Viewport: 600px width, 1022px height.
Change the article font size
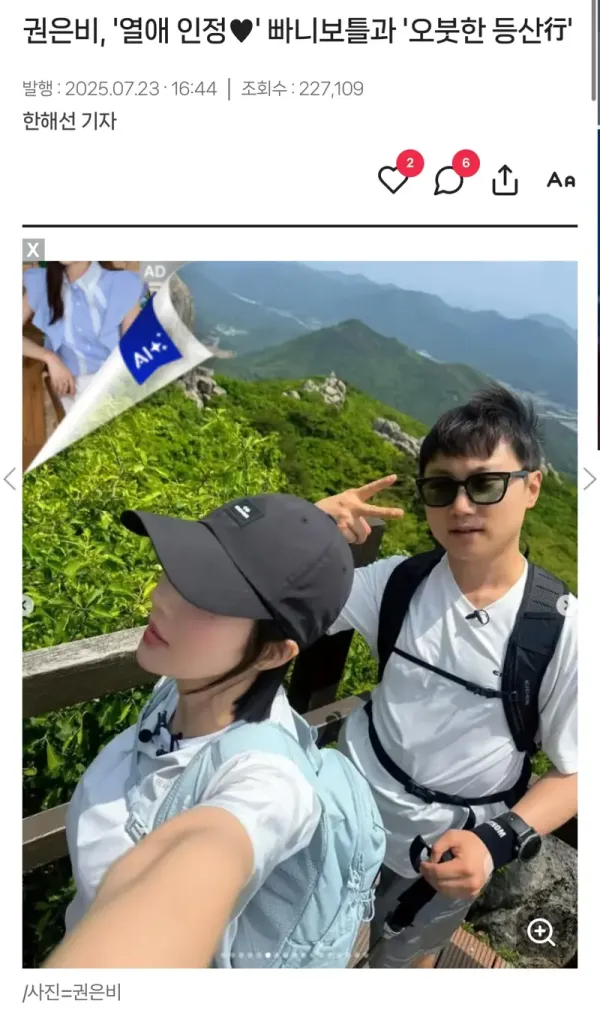point(561,180)
